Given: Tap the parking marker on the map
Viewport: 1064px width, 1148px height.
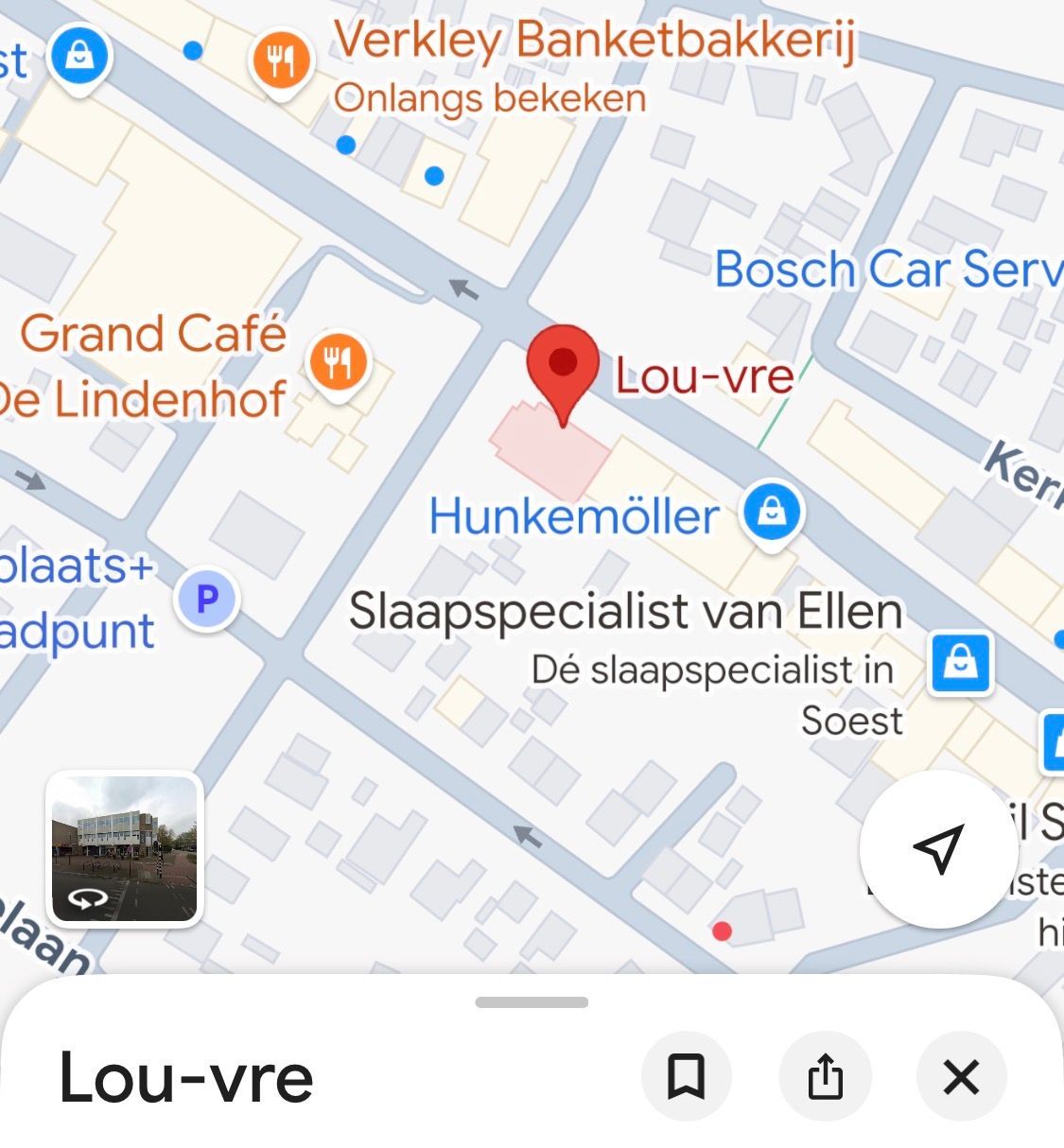Looking at the screenshot, I should 206,599.
